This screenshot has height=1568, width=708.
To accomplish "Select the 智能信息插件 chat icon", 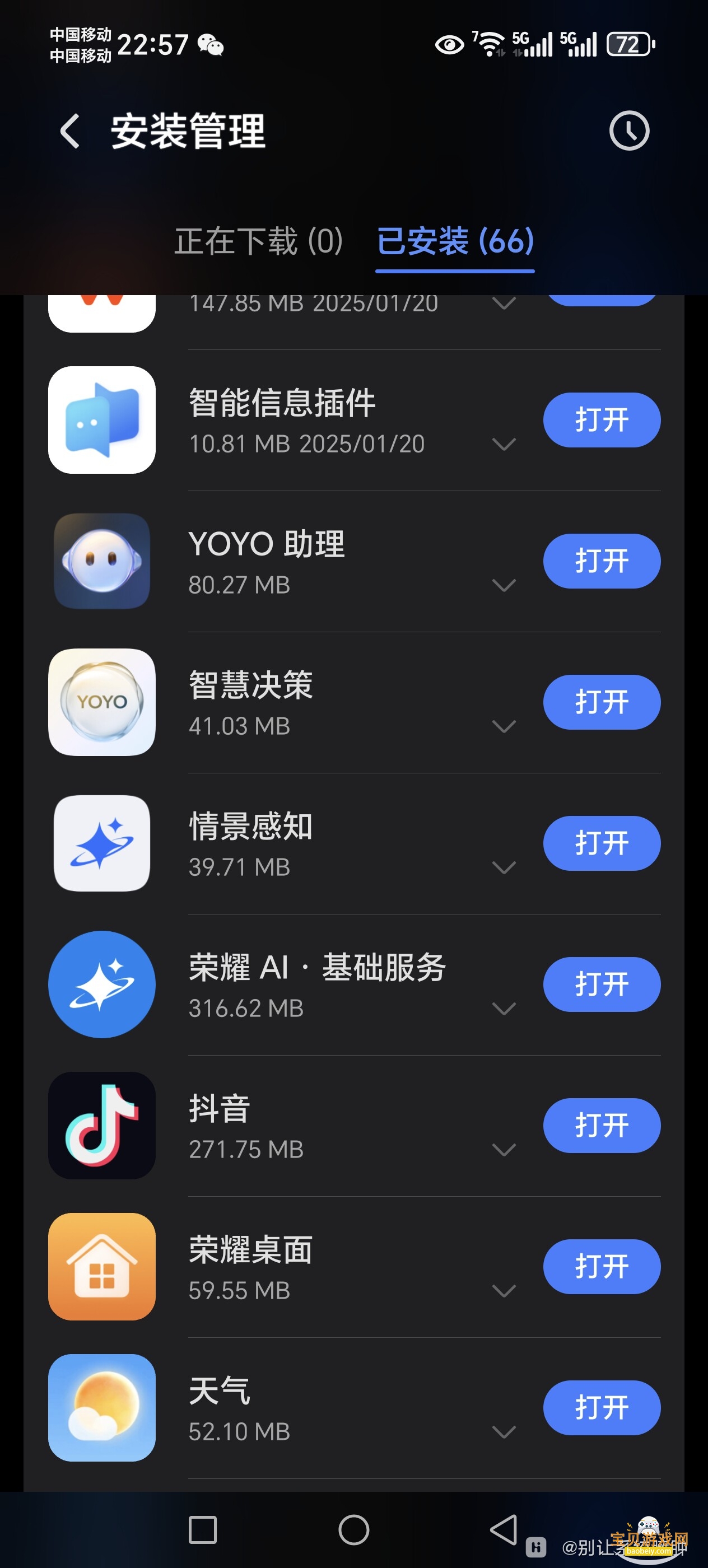I will [x=101, y=420].
